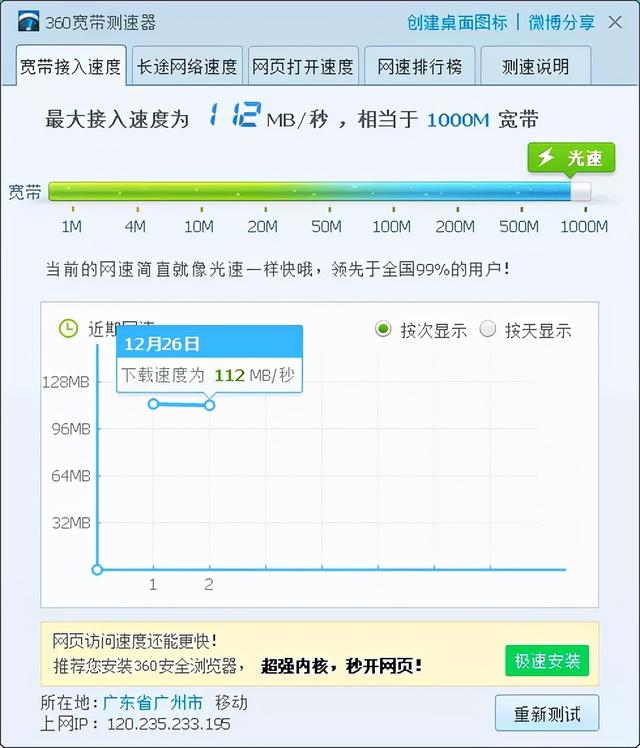Close the 360宽带测速器 window
This screenshot has height=748, width=640.
pos(615,22)
